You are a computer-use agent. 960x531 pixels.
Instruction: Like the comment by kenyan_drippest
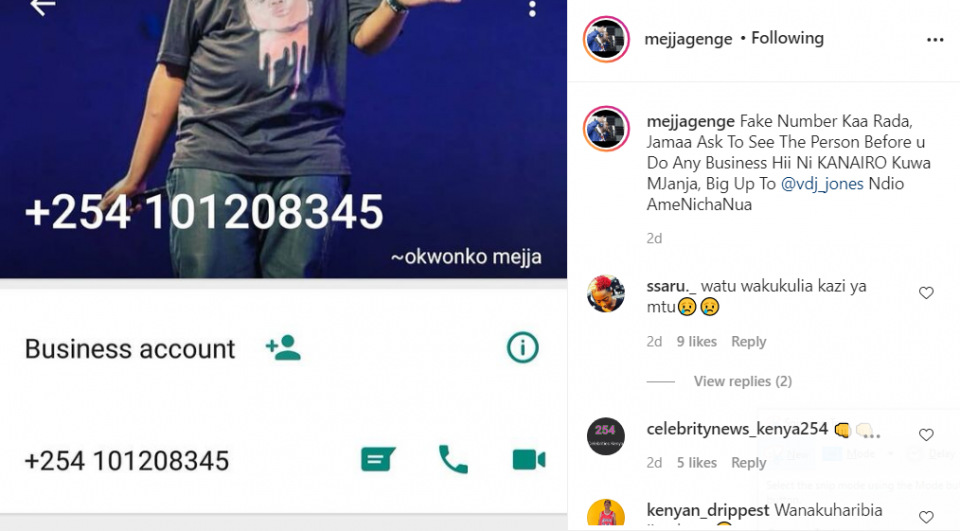click(x=926, y=516)
